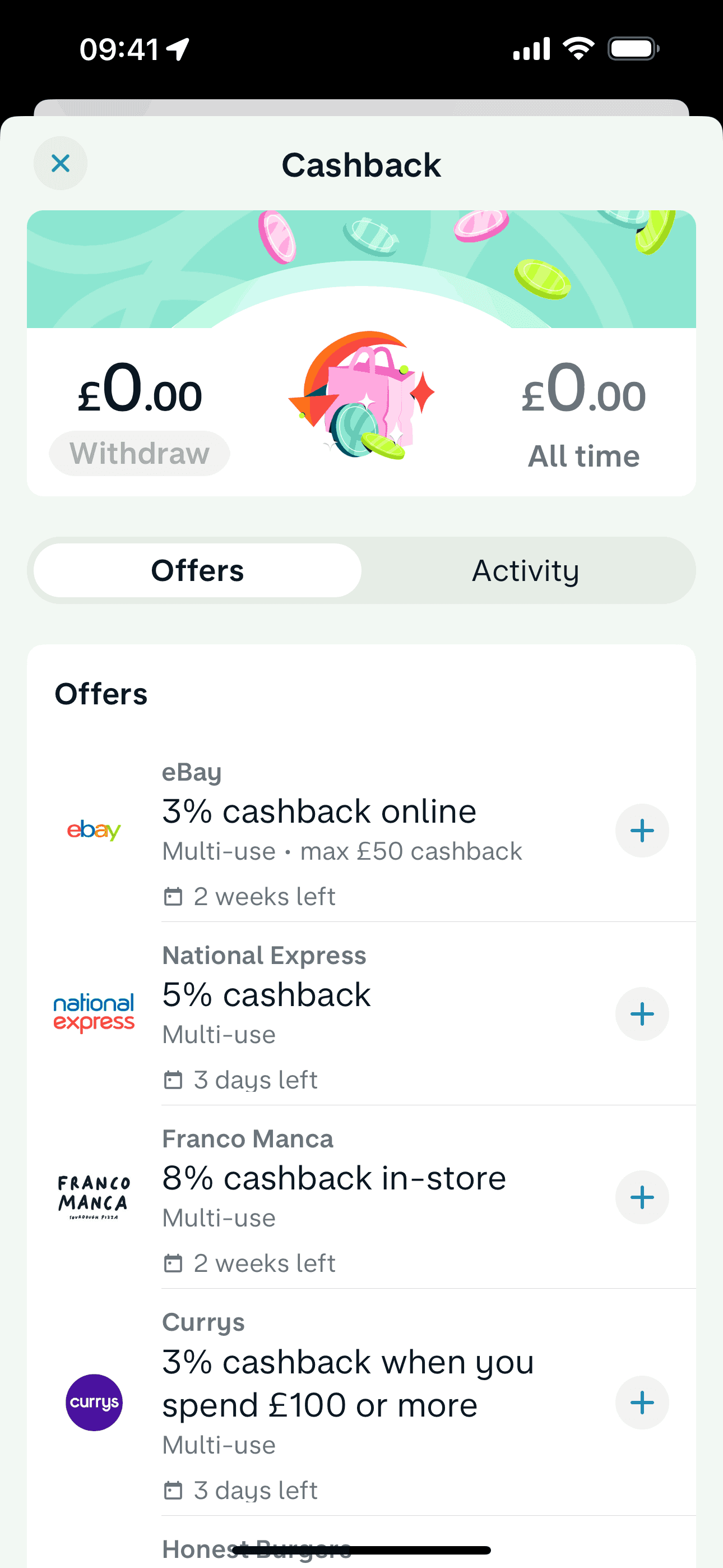Tap the Franco Manca sourdough pizza logo
The image size is (723, 1568).
pos(92,1197)
